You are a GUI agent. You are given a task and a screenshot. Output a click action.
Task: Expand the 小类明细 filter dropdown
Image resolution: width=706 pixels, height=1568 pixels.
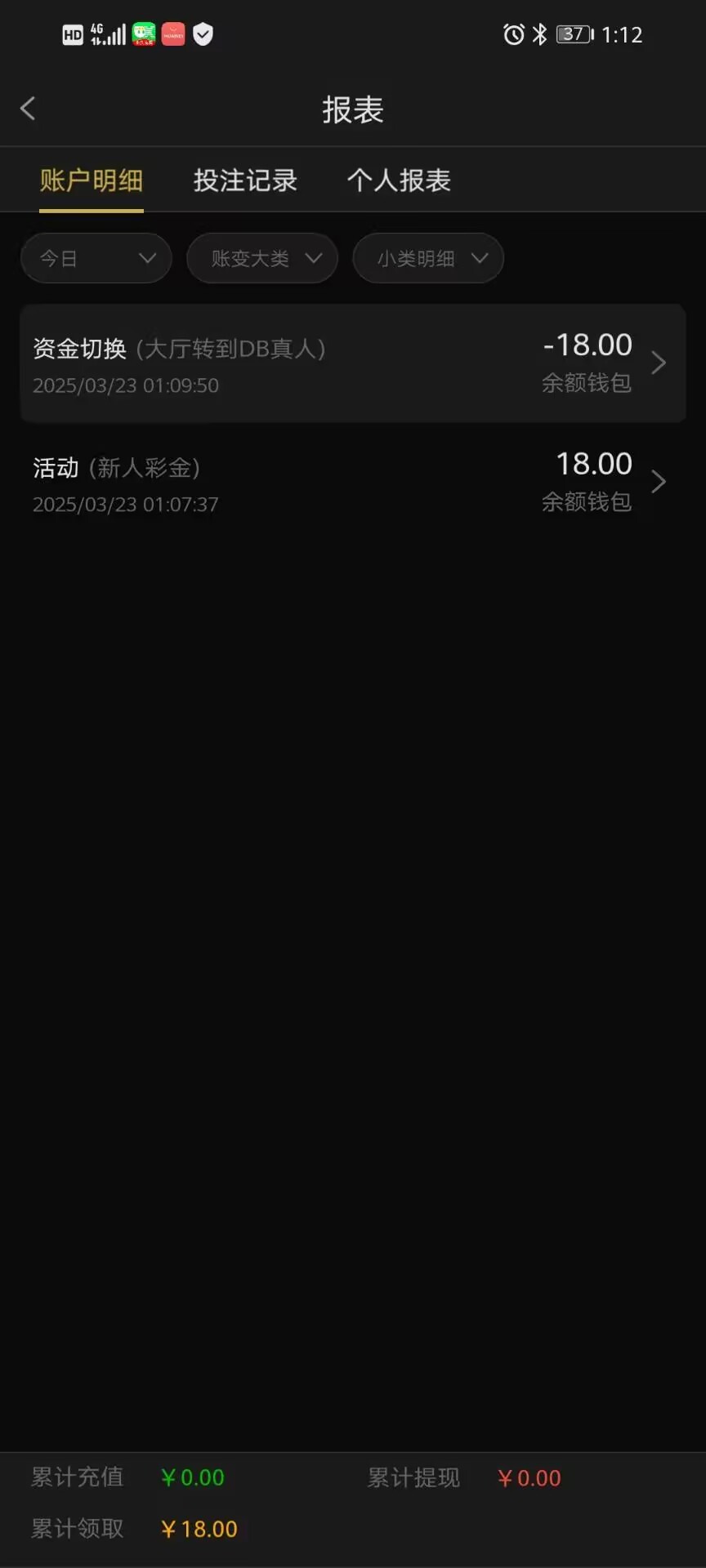pyautogui.click(x=428, y=259)
